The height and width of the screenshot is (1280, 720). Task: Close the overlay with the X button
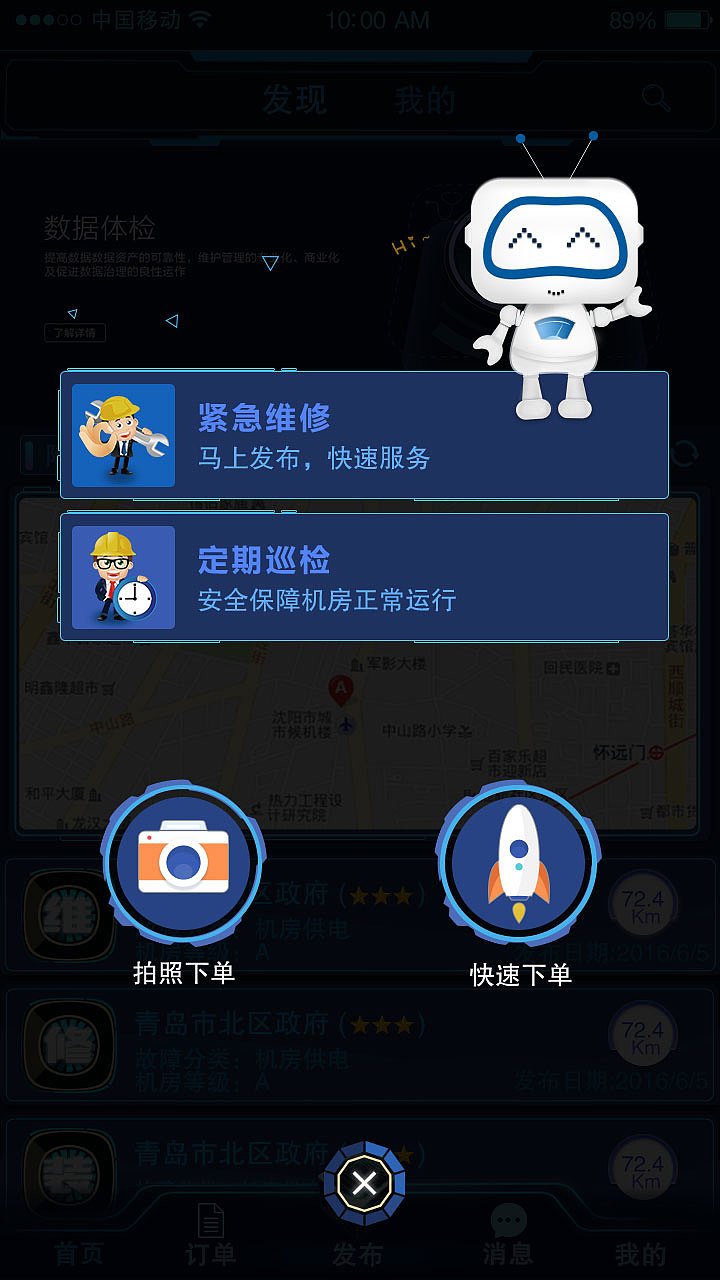click(x=362, y=1182)
